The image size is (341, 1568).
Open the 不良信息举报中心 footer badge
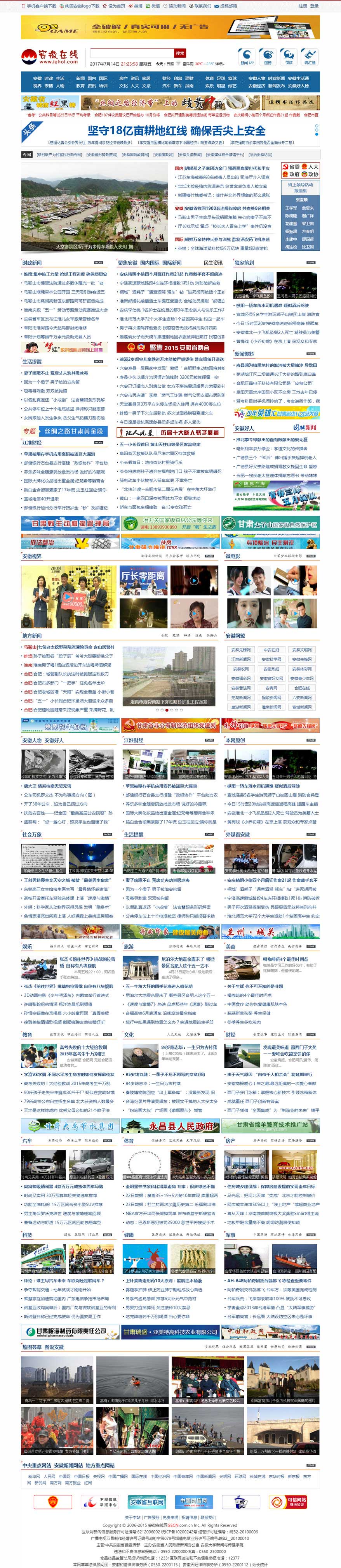(100, 1502)
